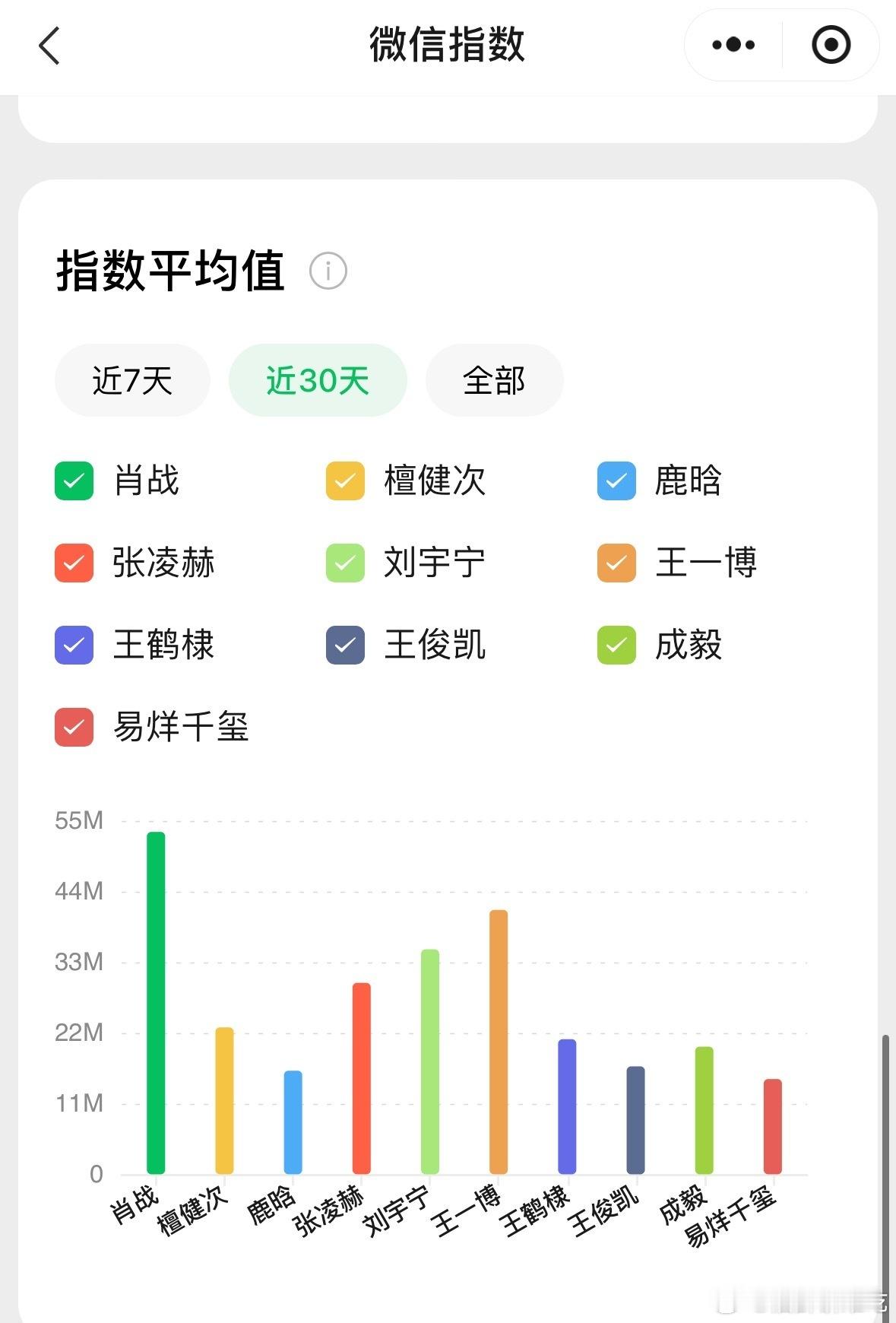
Task: Toggle the 檀健次 checkbox off
Action: click(344, 481)
